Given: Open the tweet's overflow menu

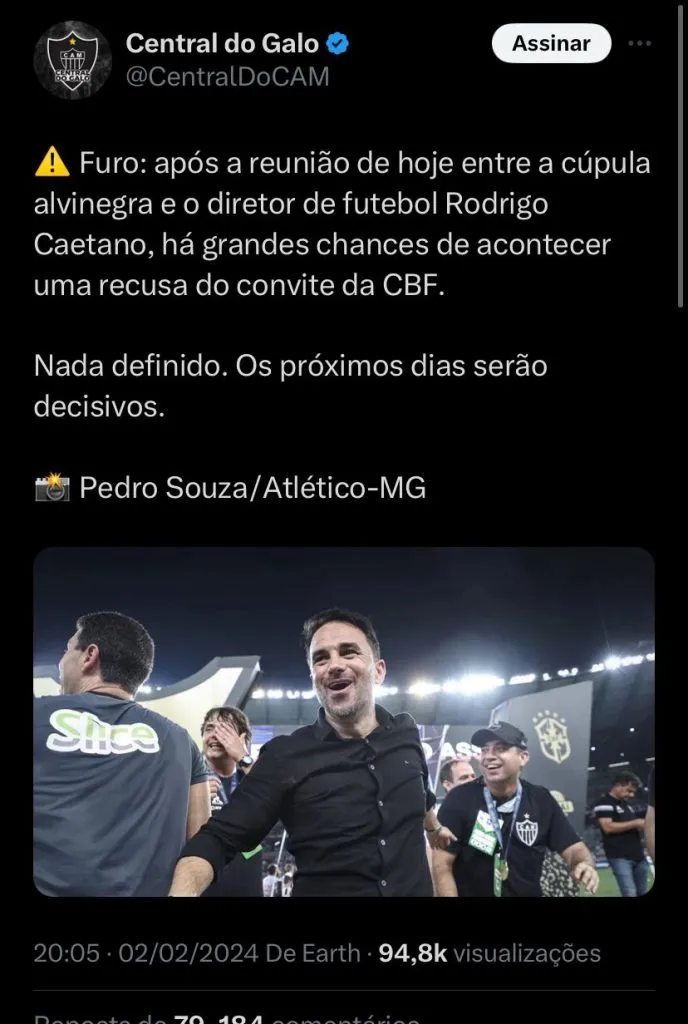Looking at the screenshot, I should point(639,44).
